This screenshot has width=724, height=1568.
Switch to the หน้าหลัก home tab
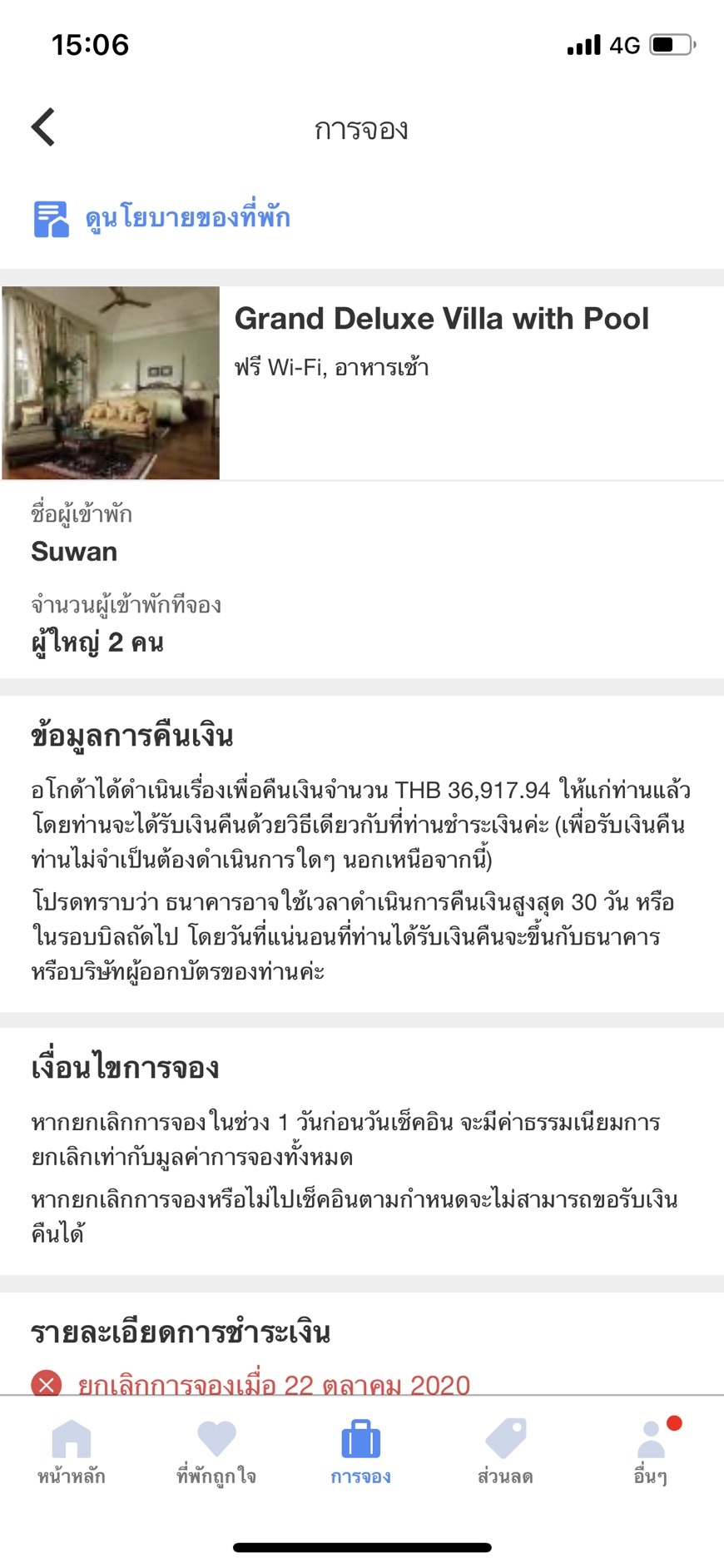click(x=72, y=1452)
